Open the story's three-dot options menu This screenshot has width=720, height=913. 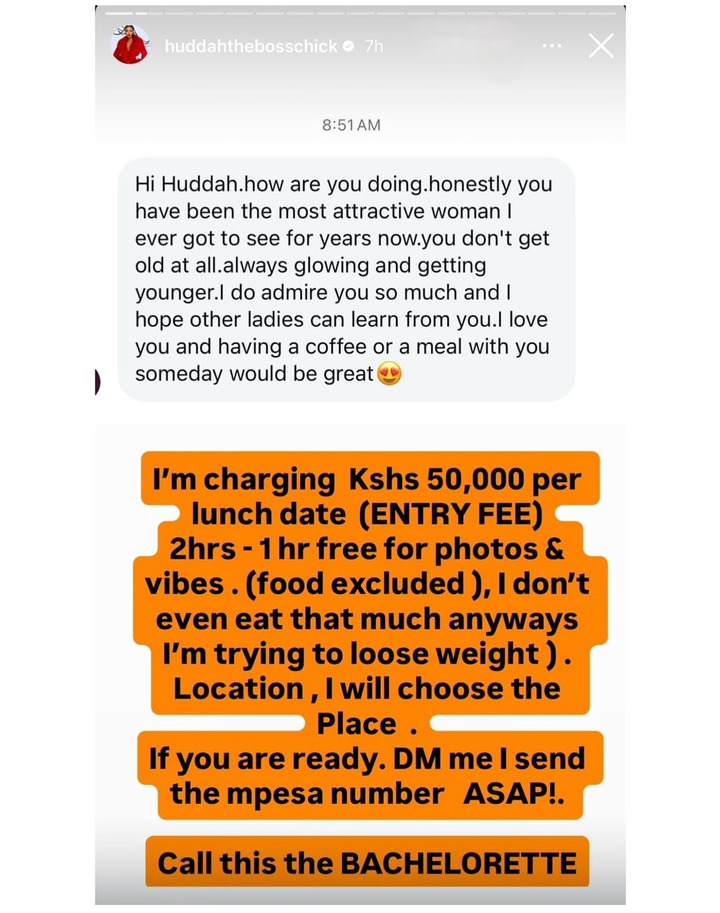pyautogui.click(x=552, y=46)
